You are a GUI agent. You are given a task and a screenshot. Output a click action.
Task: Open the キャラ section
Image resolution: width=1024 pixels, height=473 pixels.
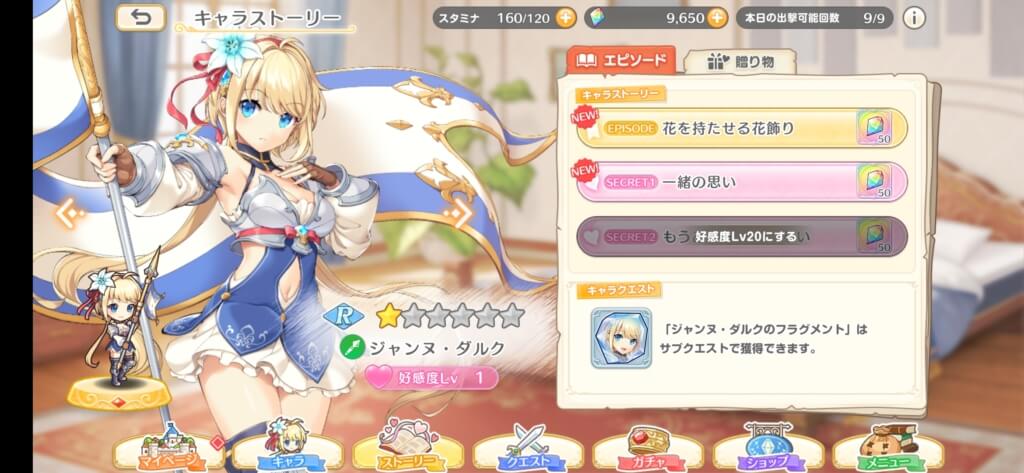286,450
